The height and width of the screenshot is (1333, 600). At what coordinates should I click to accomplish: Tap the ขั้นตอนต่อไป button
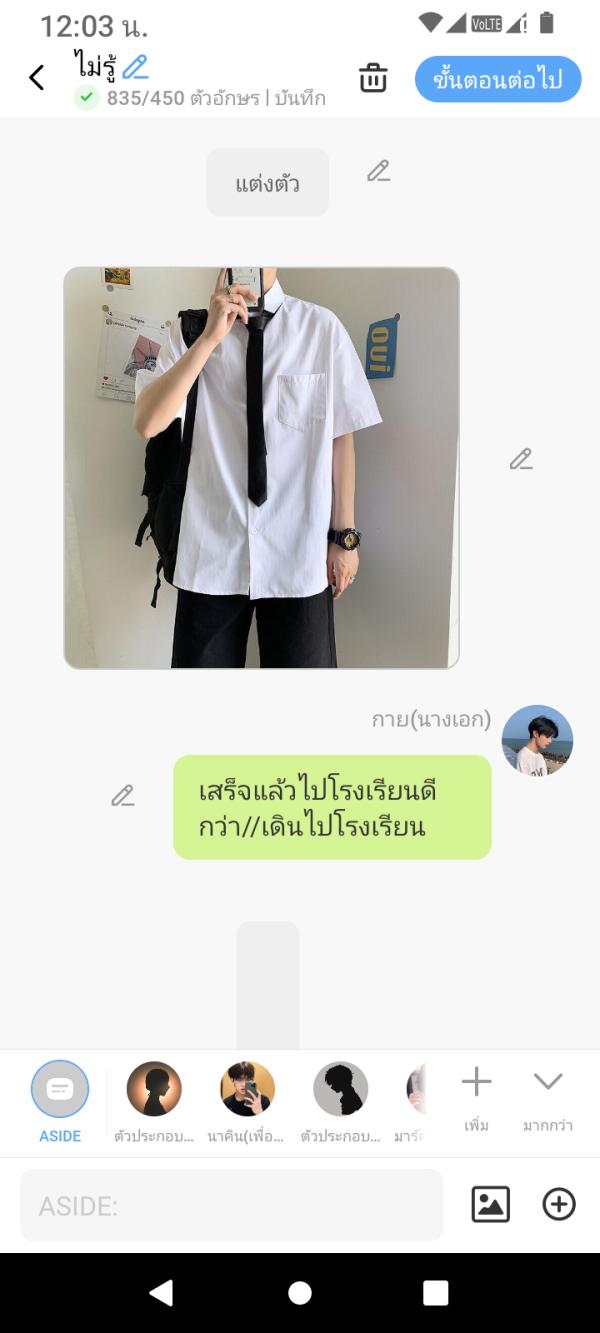[x=498, y=79]
